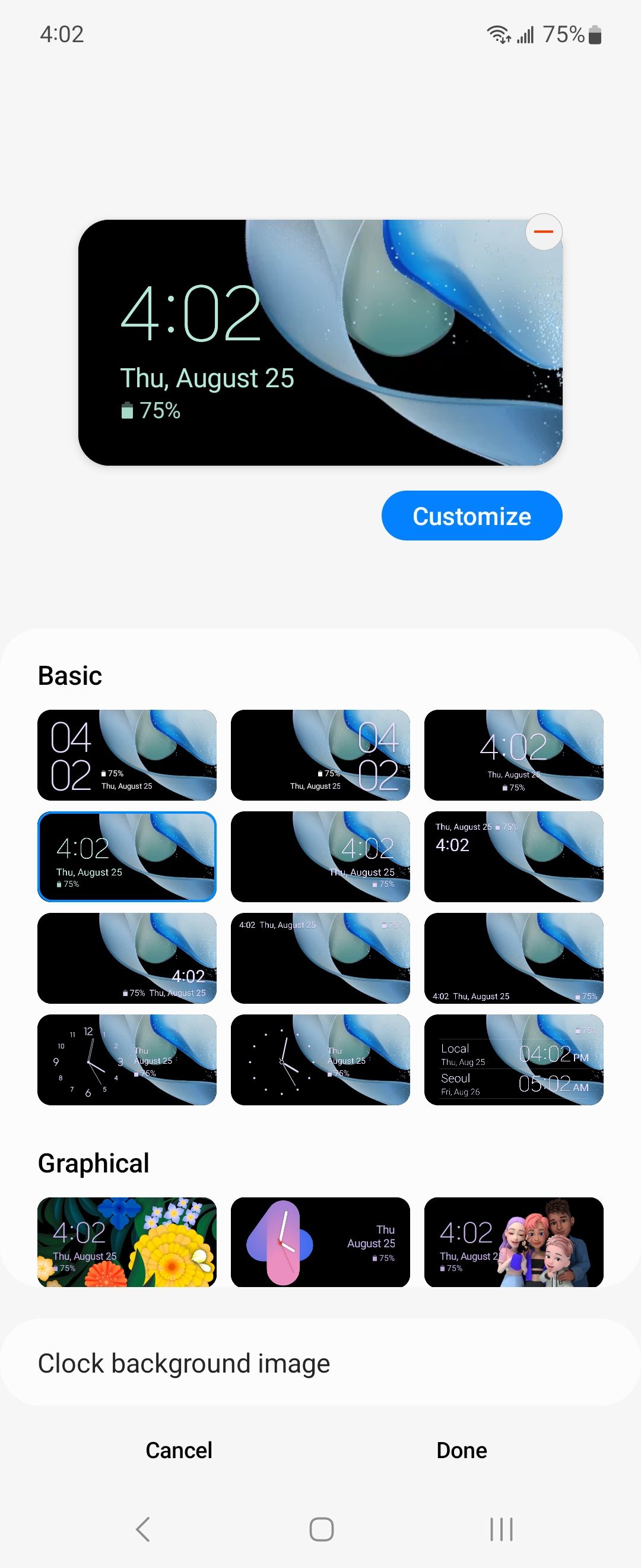Go back using the navigation bar
Viewport: 641px width, 1568px height.
click(143, 1529)
